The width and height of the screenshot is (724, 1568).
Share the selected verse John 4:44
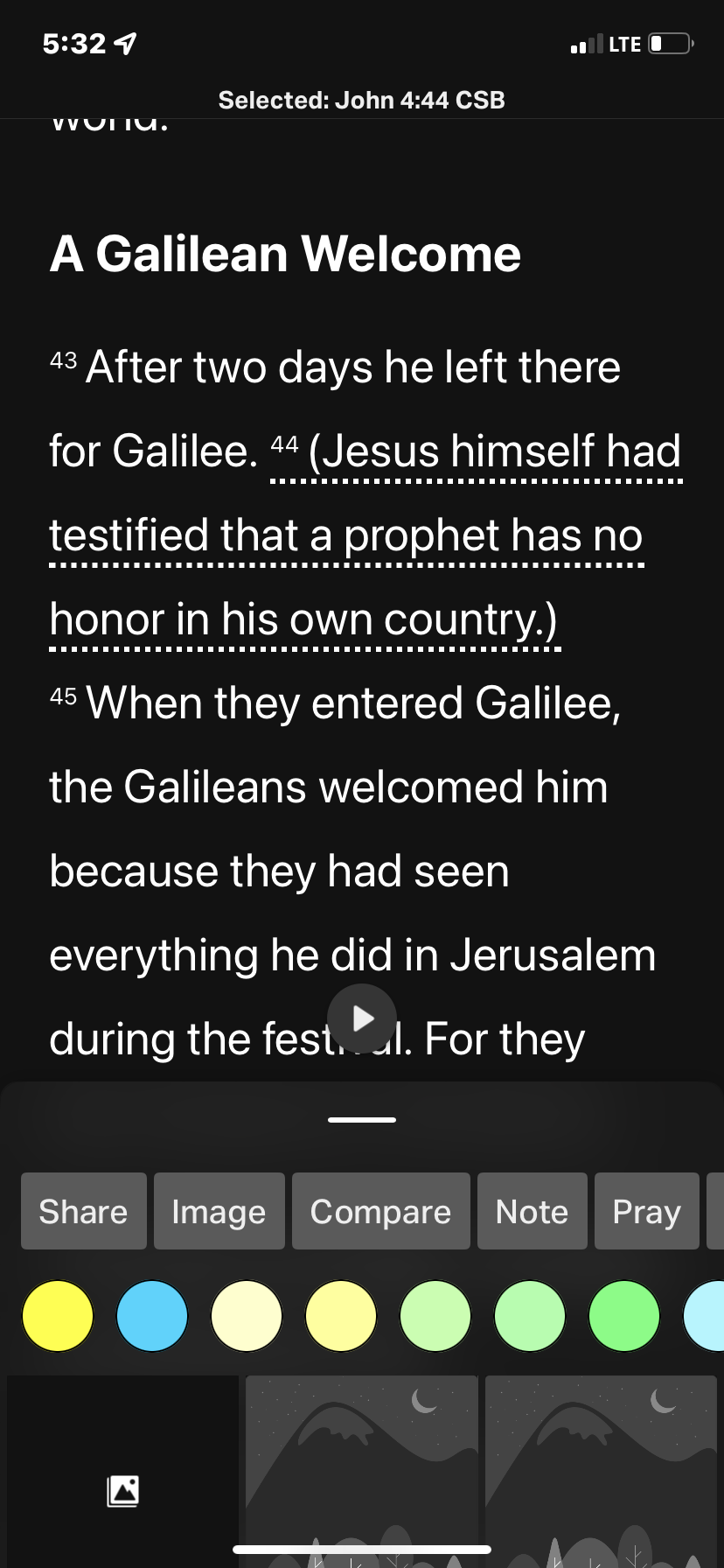(83, 1211)
